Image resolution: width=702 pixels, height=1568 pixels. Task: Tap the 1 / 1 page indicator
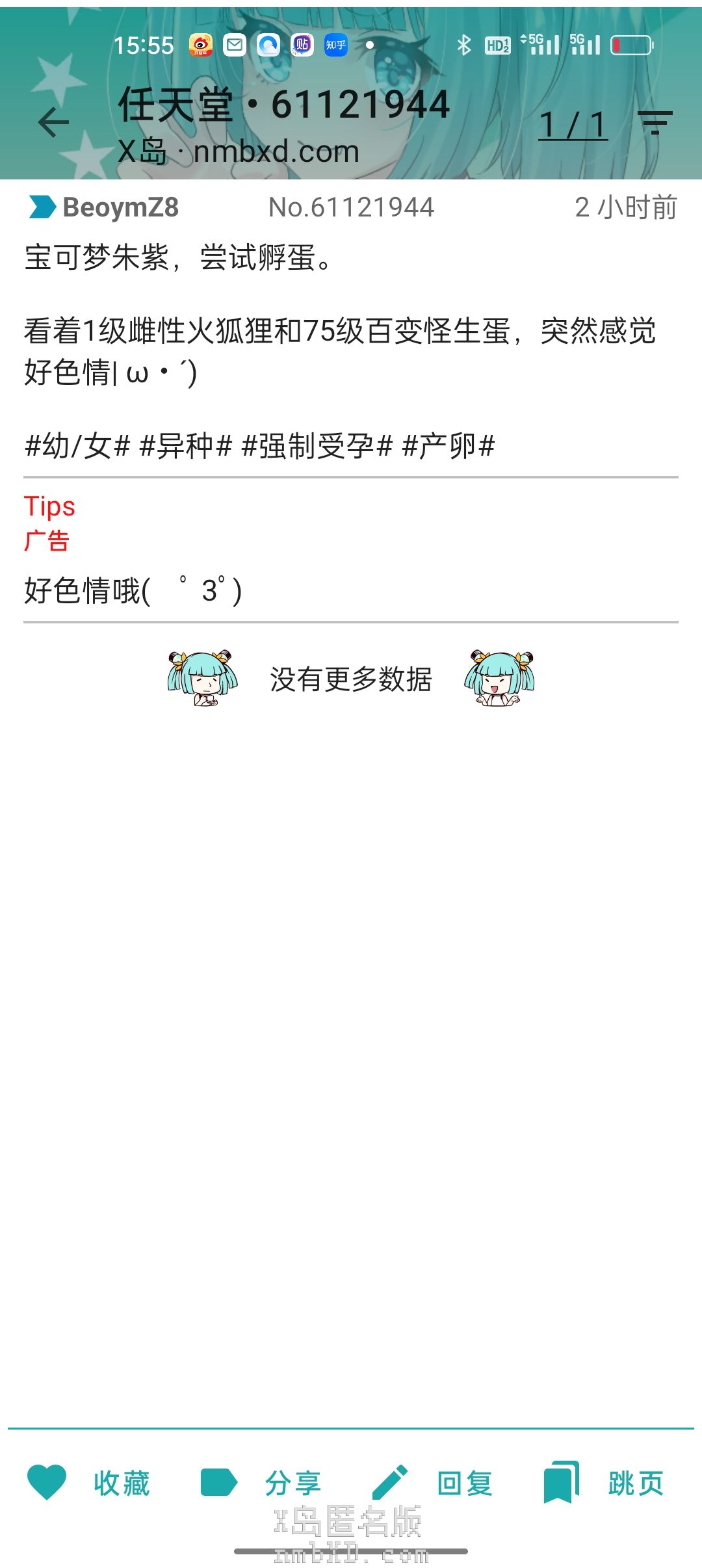573,125
